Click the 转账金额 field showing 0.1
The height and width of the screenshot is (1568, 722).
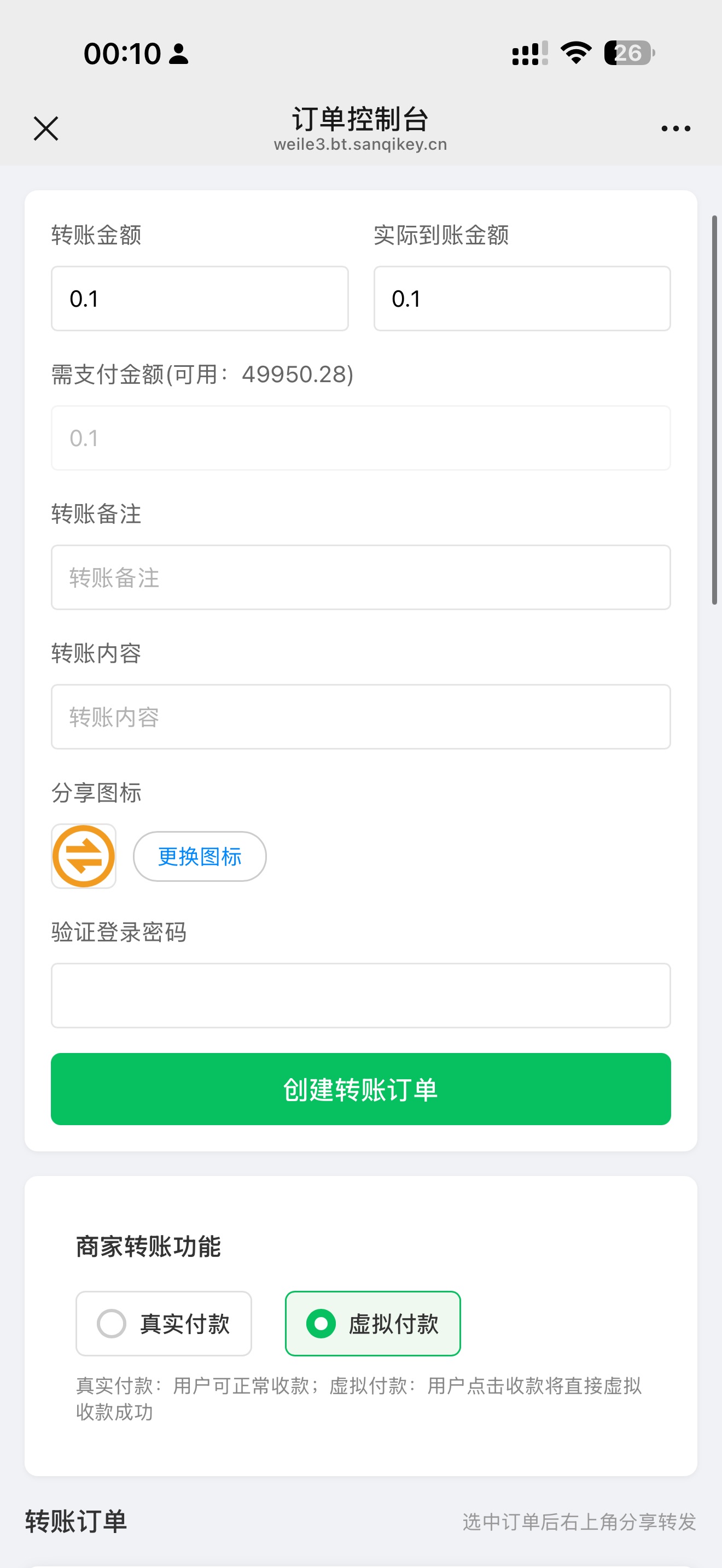click(200, 299)
